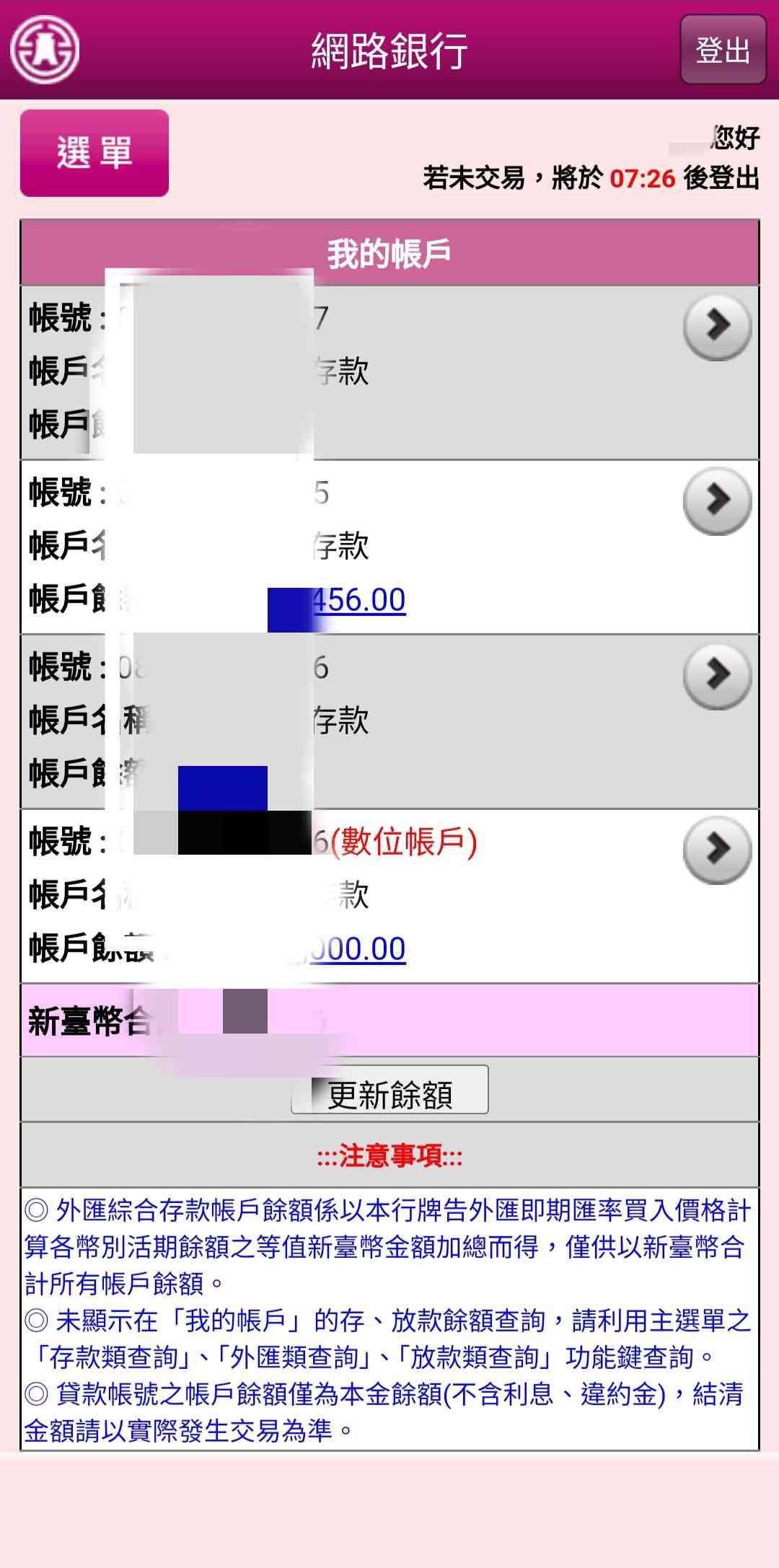Tap the balance link ending 456.00
The image size is (779, 1568).
358,600
